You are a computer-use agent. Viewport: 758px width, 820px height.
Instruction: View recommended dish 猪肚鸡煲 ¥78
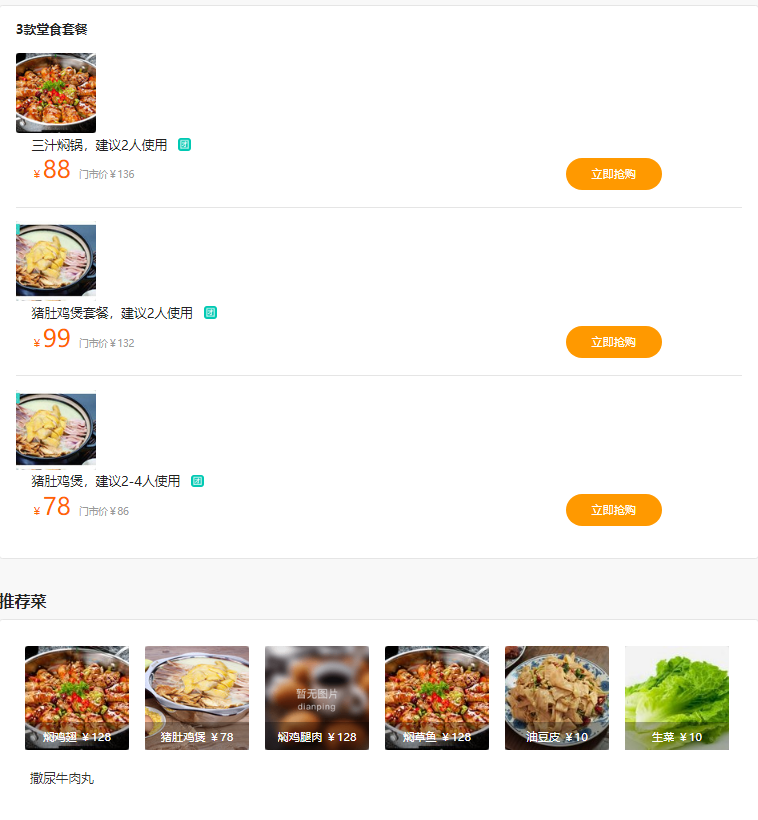coord(197,697)
